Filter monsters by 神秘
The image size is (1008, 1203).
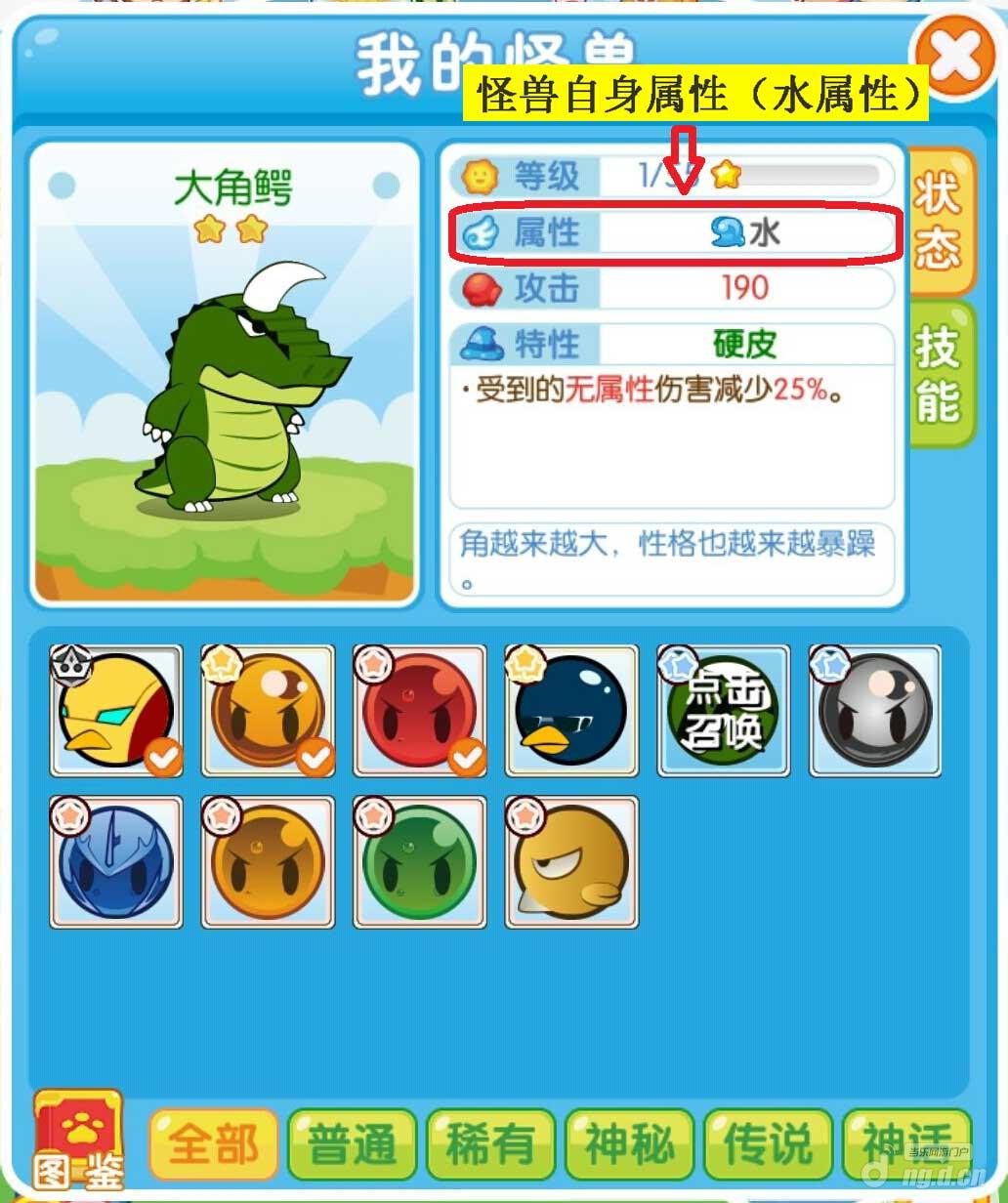630,1144
